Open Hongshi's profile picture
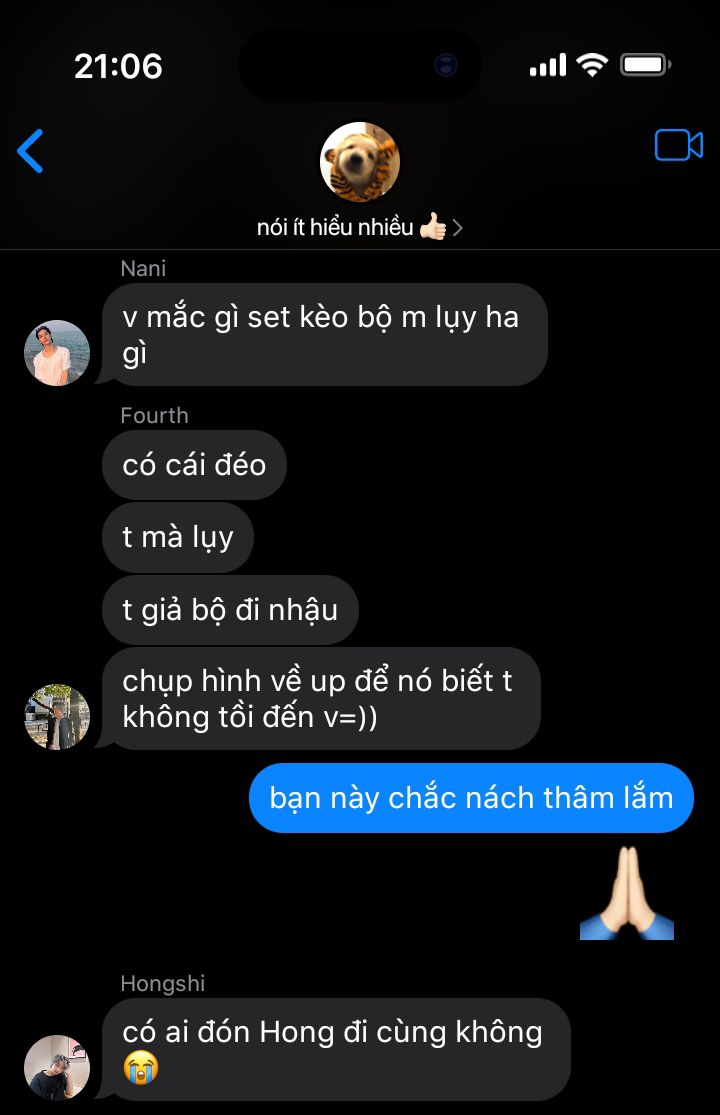Image resolution: width=720 pixels, height=1115 pixels. (x=57, y=1067)
